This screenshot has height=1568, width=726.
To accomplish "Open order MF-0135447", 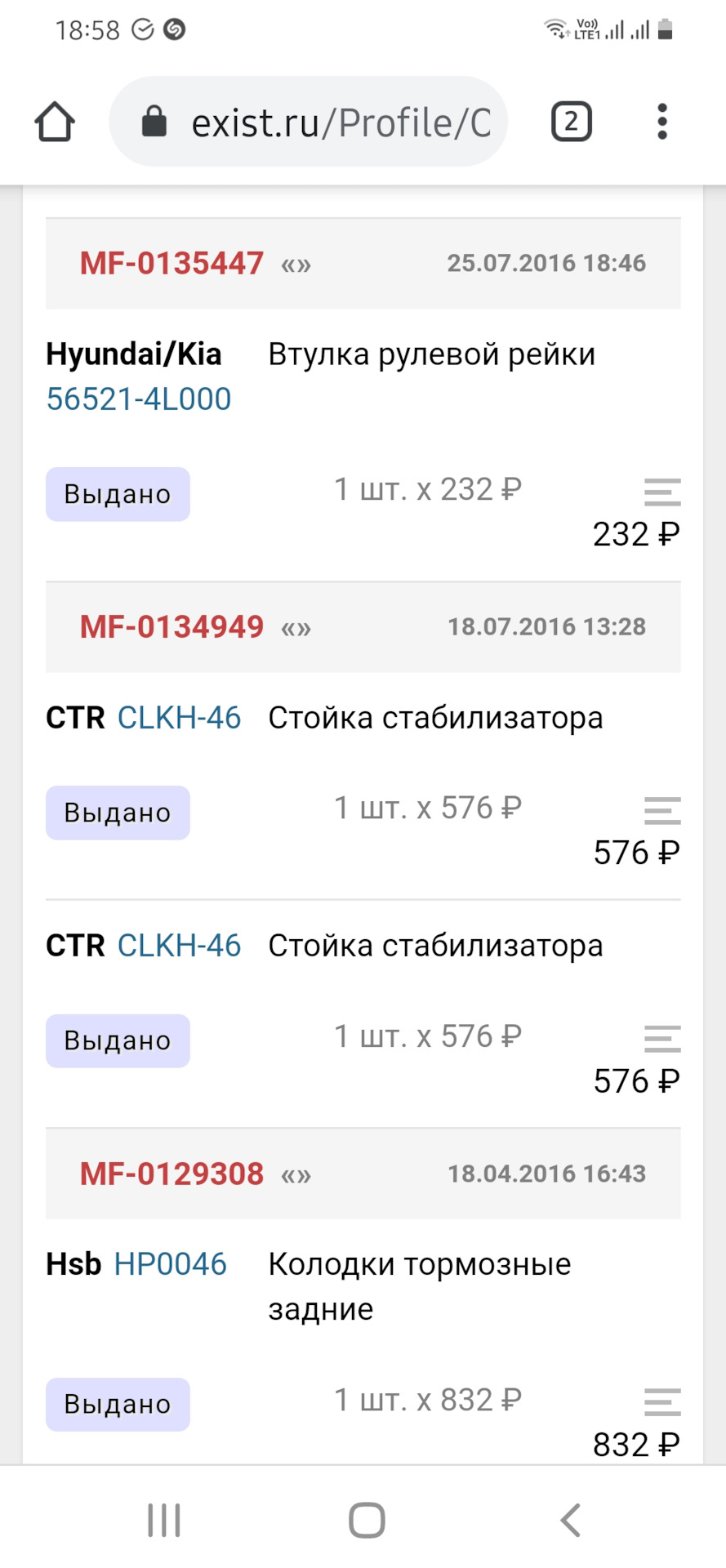I will [171, 264].
